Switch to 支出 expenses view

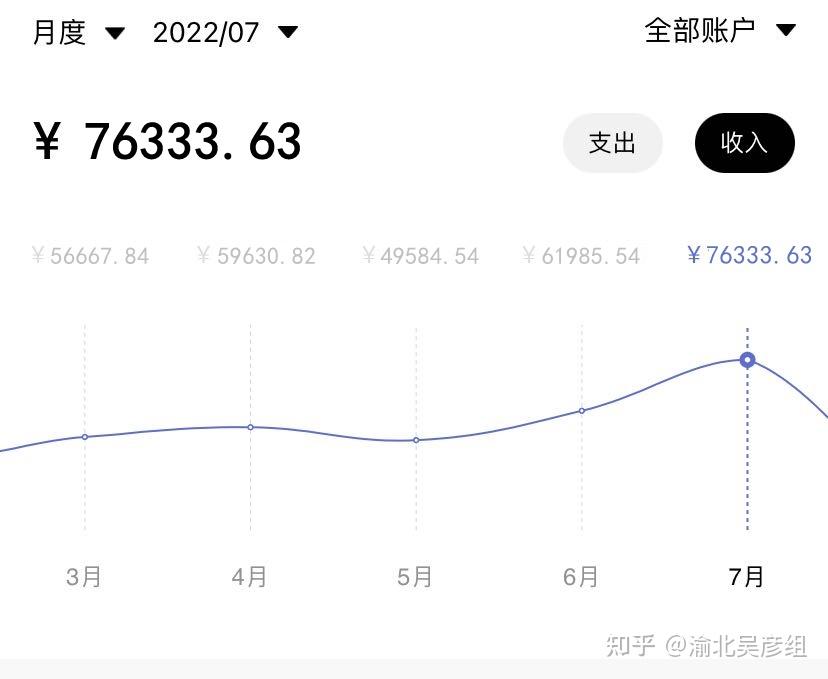612,143
